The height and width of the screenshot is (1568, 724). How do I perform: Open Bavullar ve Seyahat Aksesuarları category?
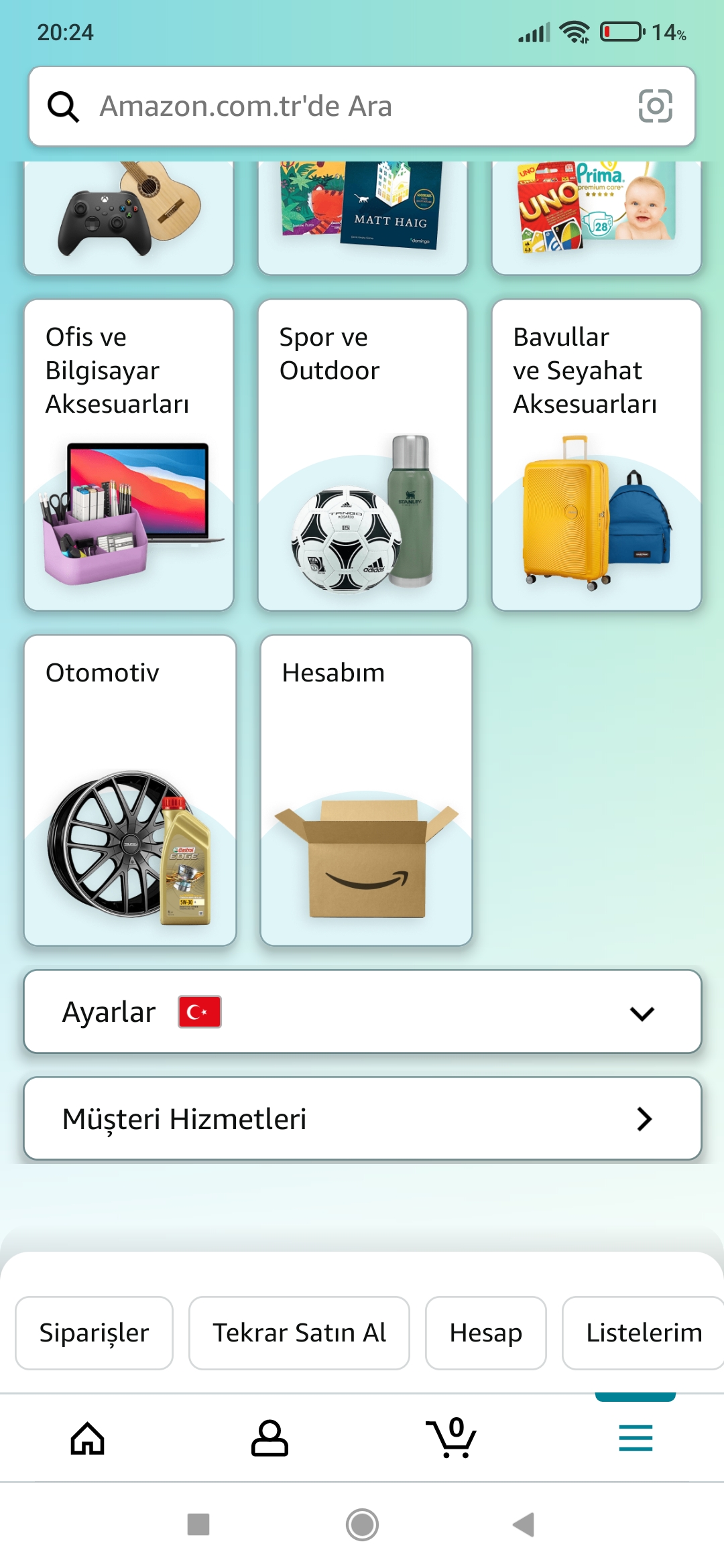596,455
